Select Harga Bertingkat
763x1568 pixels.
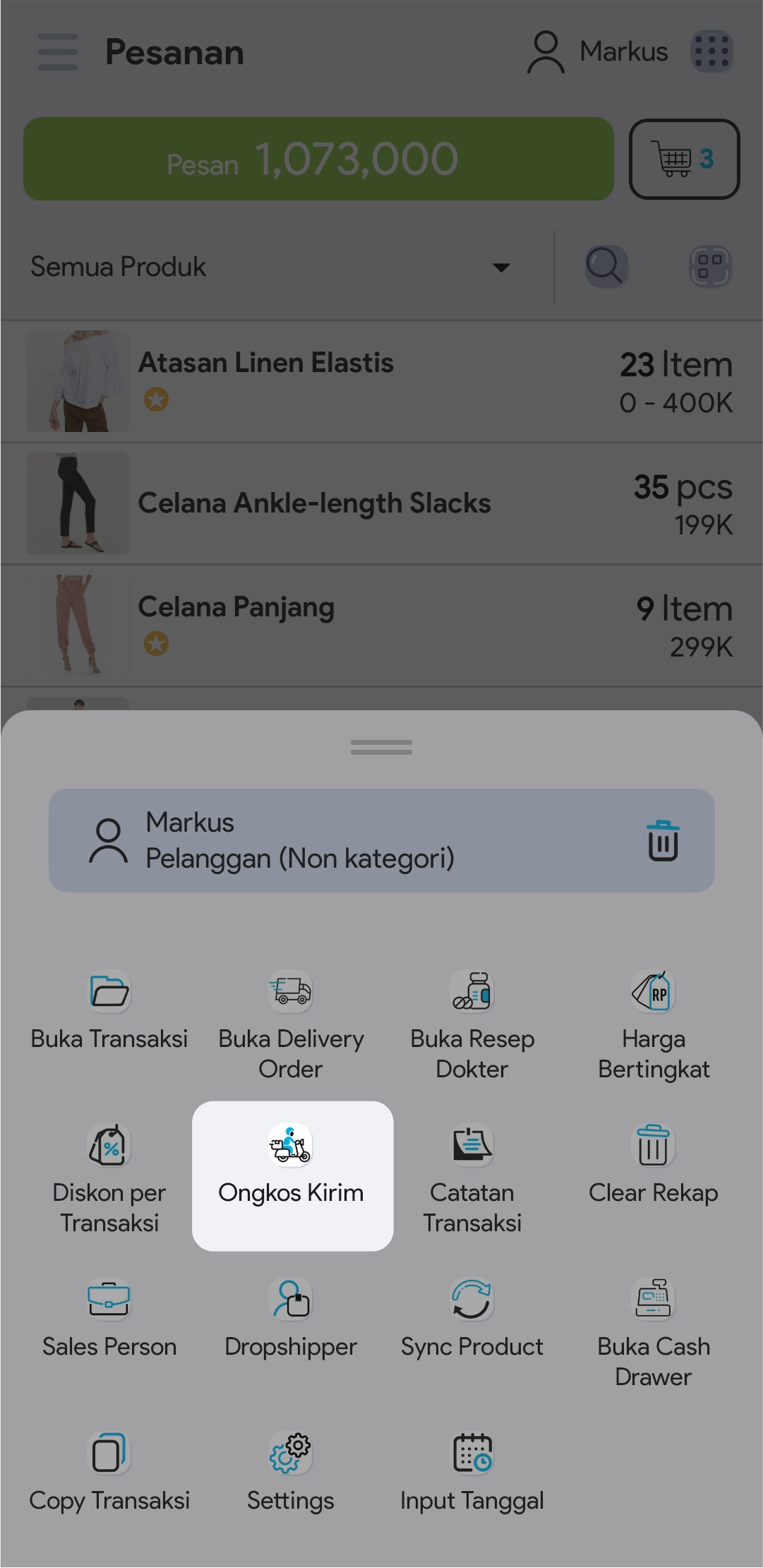click(x=654, y=1024)
